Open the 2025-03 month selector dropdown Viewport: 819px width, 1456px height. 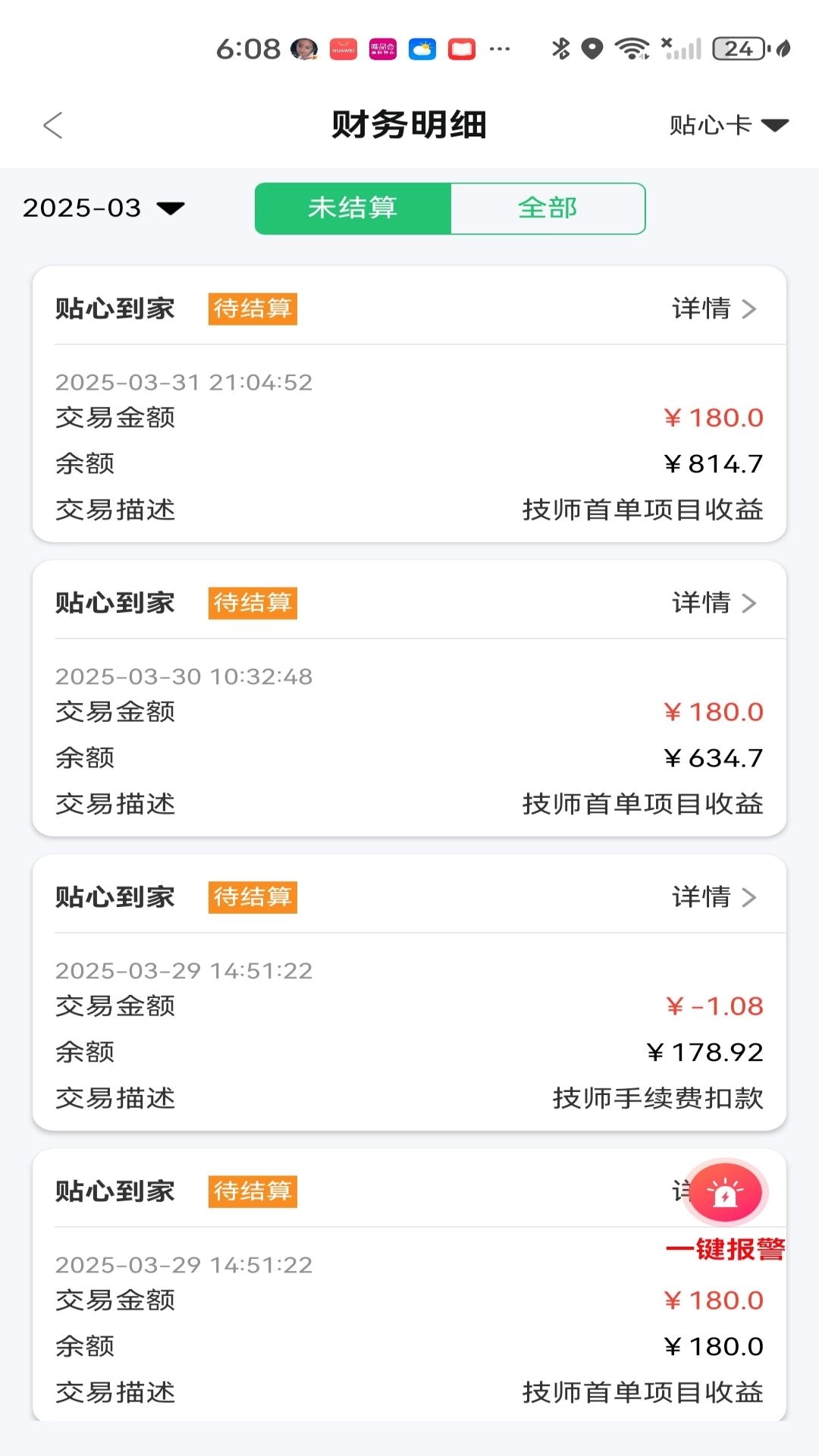[x=102, y=208]
